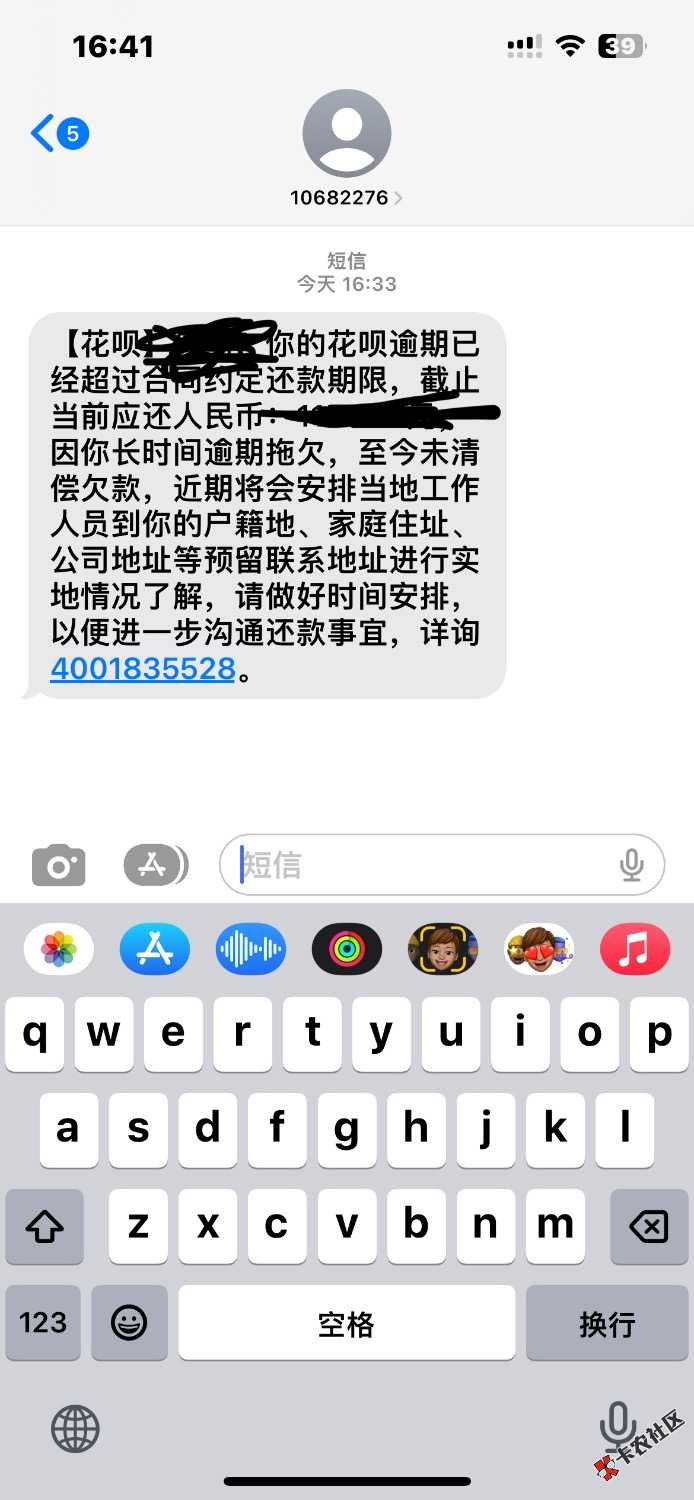Switch keyboard to 123 numbers
The width and height of the screenshot is (694, 1500).
42,1322
